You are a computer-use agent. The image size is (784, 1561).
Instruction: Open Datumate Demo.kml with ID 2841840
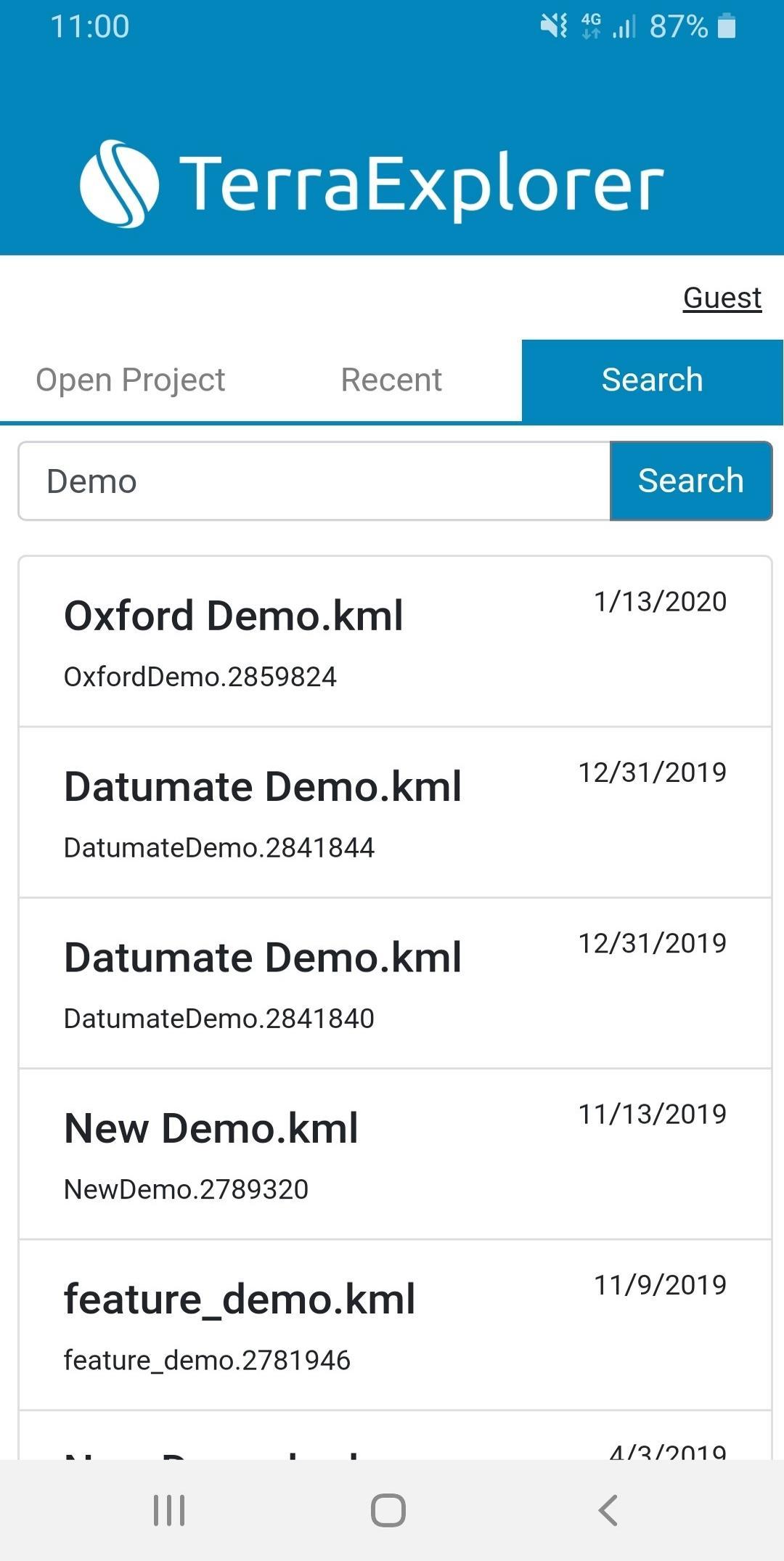[x=395, y=983]
